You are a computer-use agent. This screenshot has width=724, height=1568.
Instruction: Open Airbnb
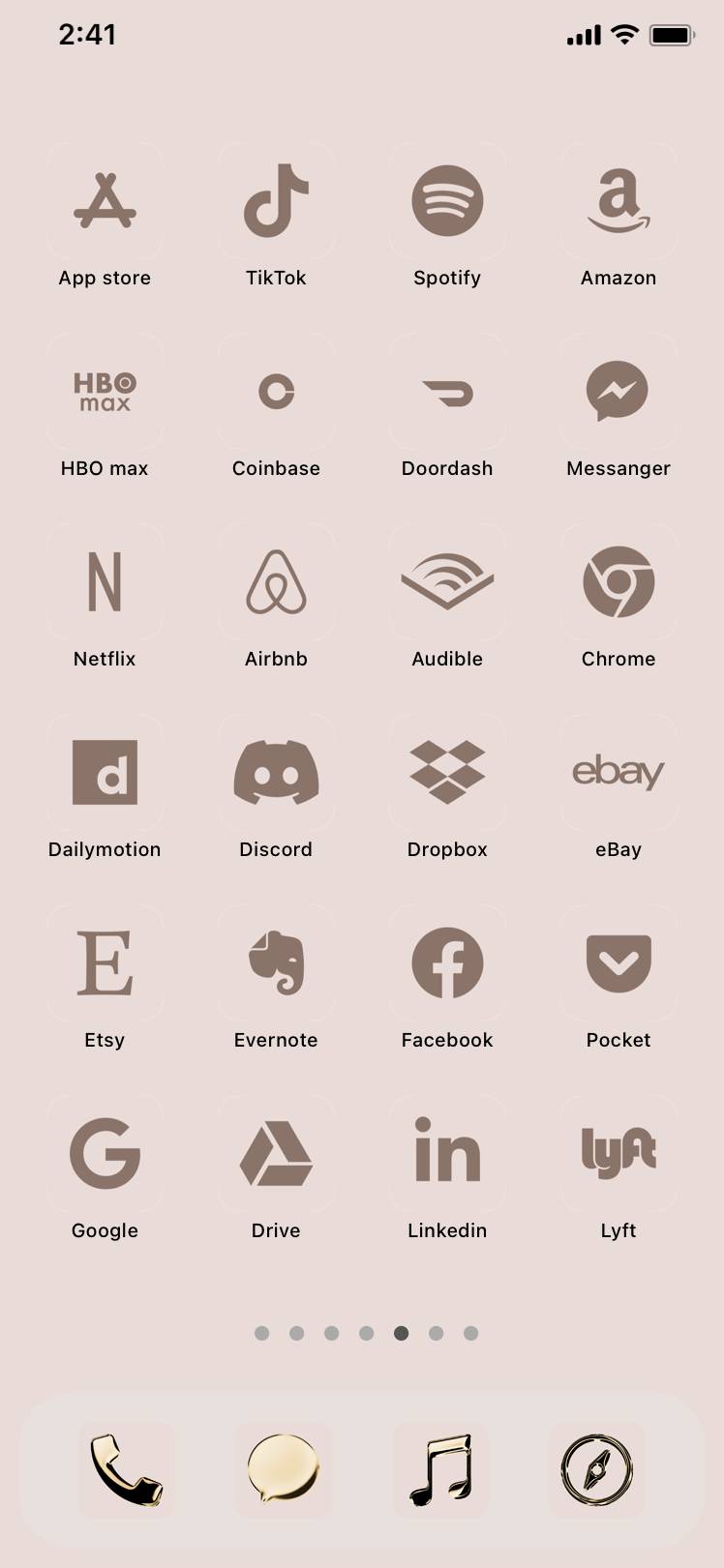click(x=276, y=582)
